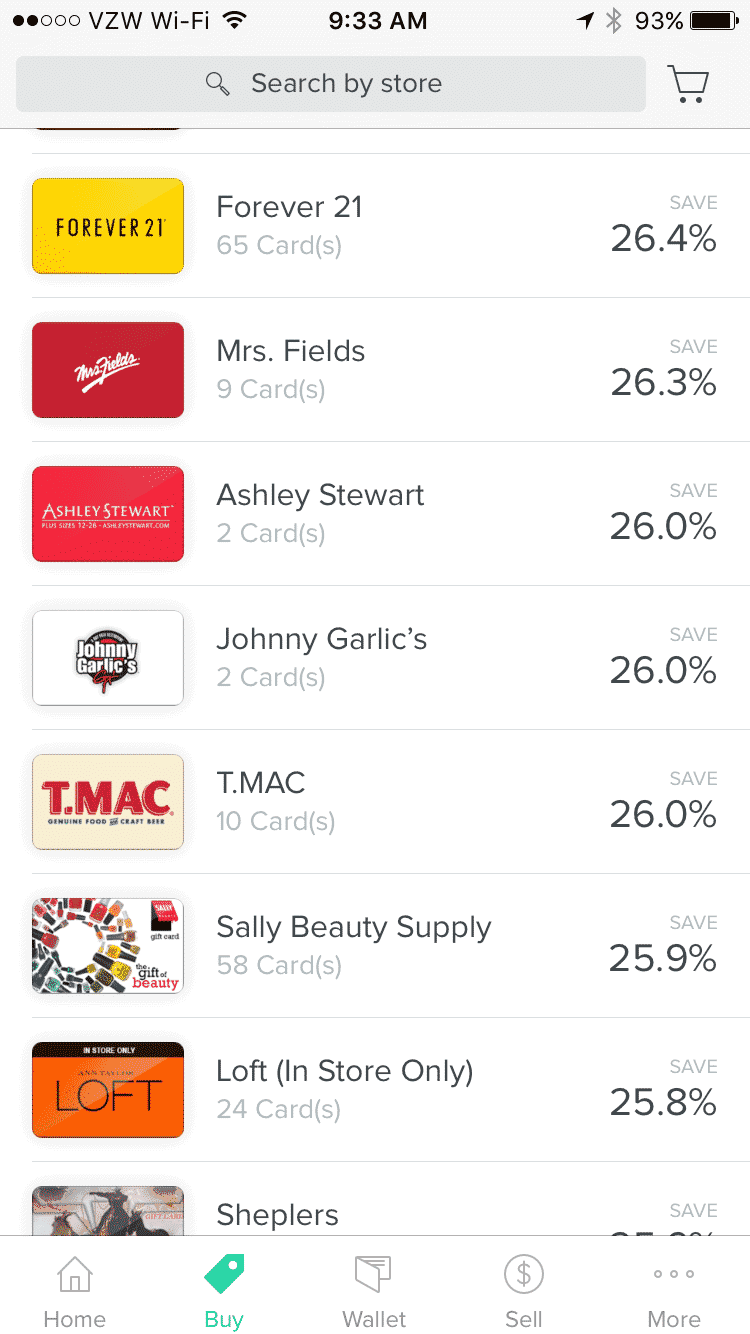Switch to the Wallet tab
The image size is (750, 1334).
[x=374, y=1290]
